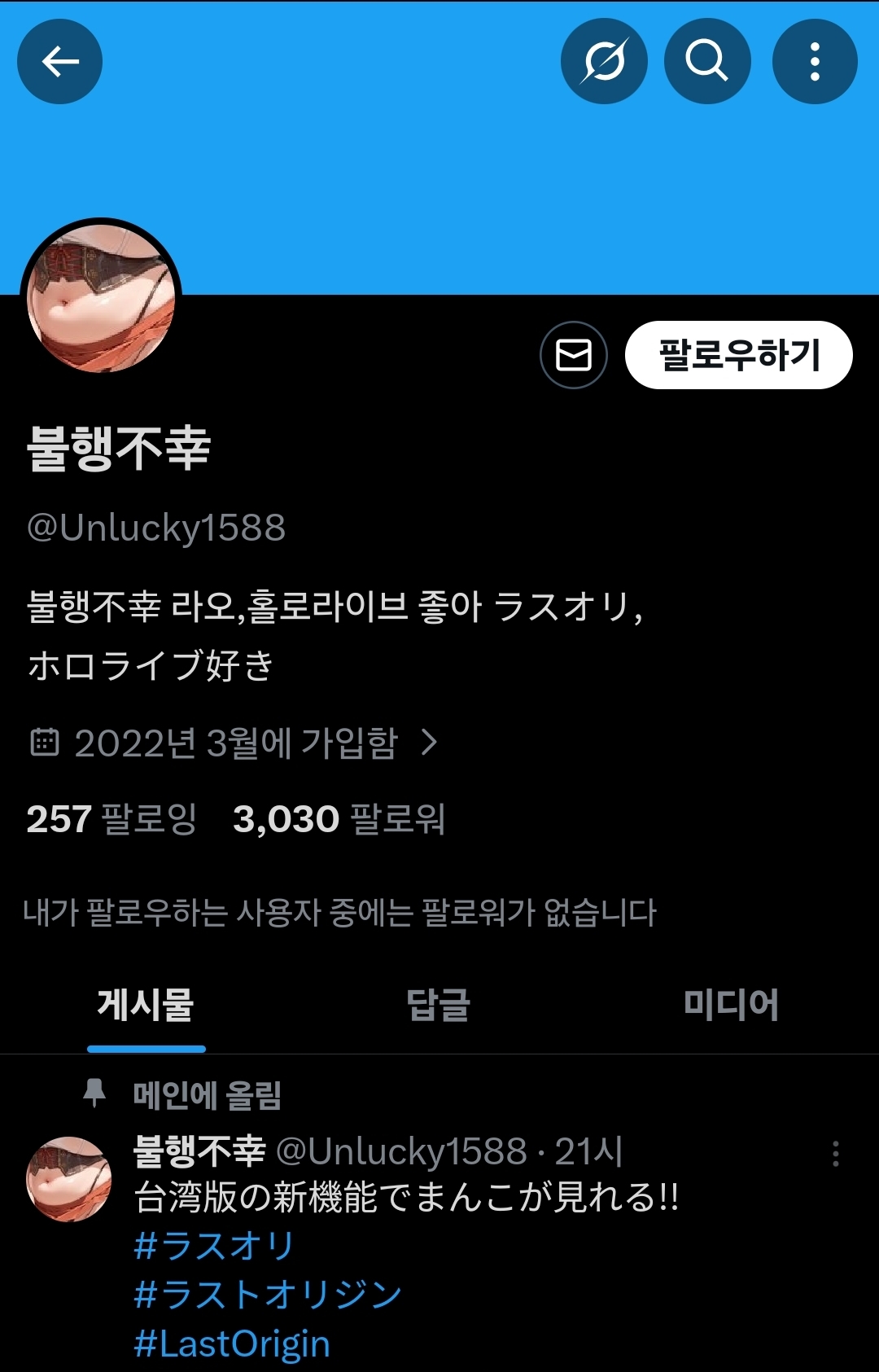
Task: Open the 2022년 3월에 가입함 join details
Action: pyautogui.click(x=234, y=743)
